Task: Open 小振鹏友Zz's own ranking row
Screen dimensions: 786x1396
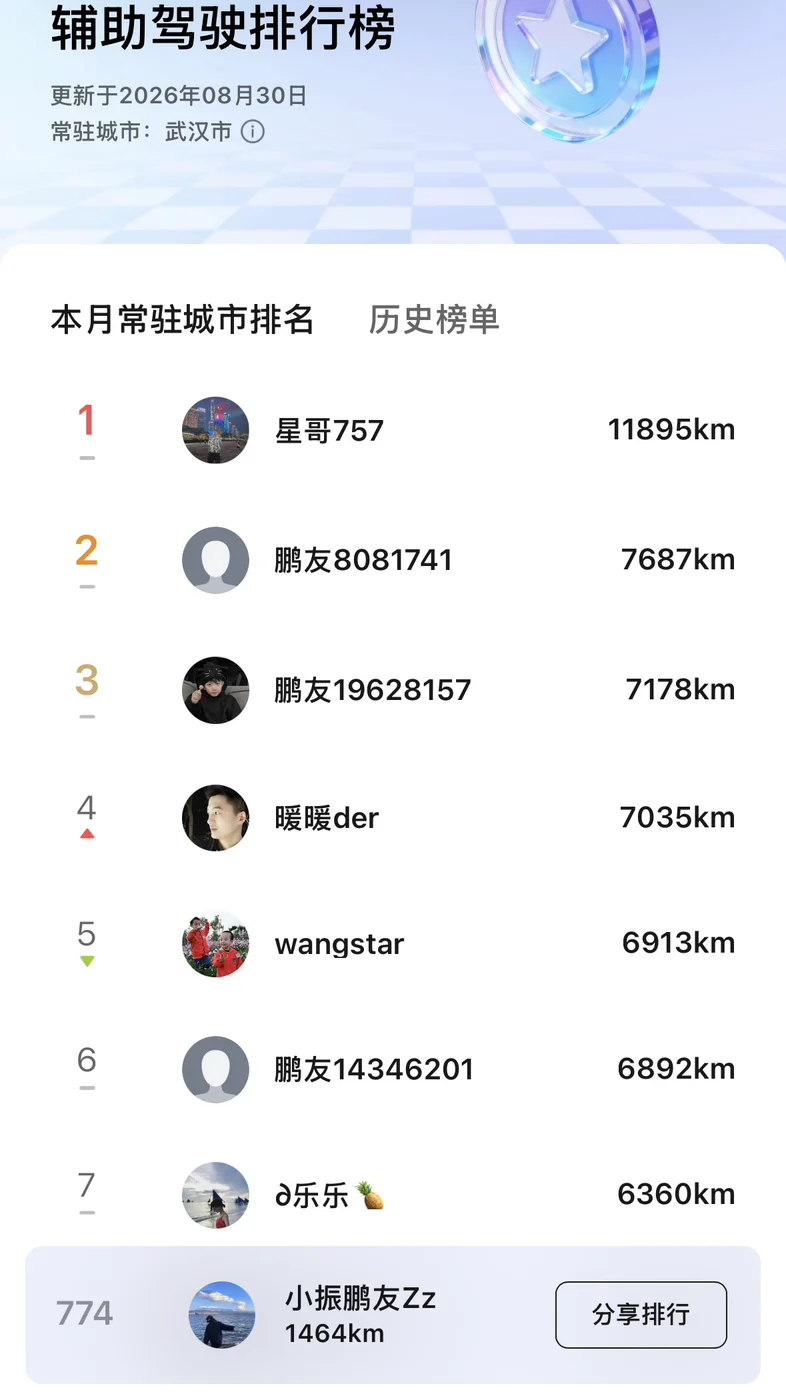Action: point(393,1315)
